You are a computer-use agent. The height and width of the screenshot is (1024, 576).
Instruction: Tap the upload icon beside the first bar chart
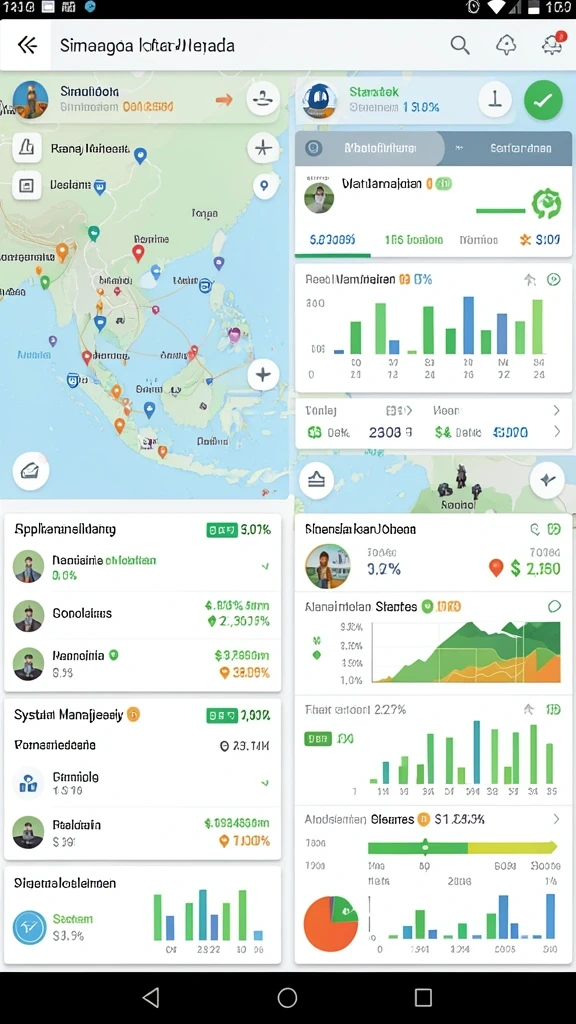click(x=530, y=280)
